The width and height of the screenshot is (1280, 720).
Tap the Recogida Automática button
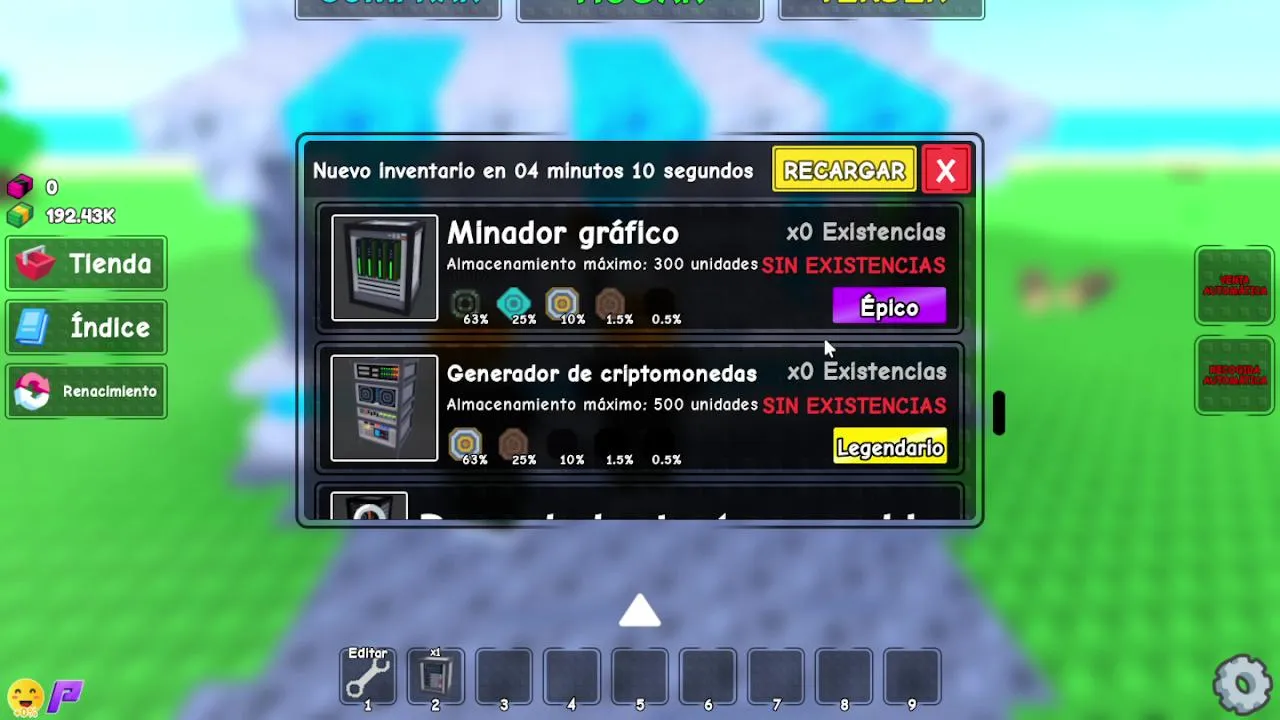coord(1234,376)
